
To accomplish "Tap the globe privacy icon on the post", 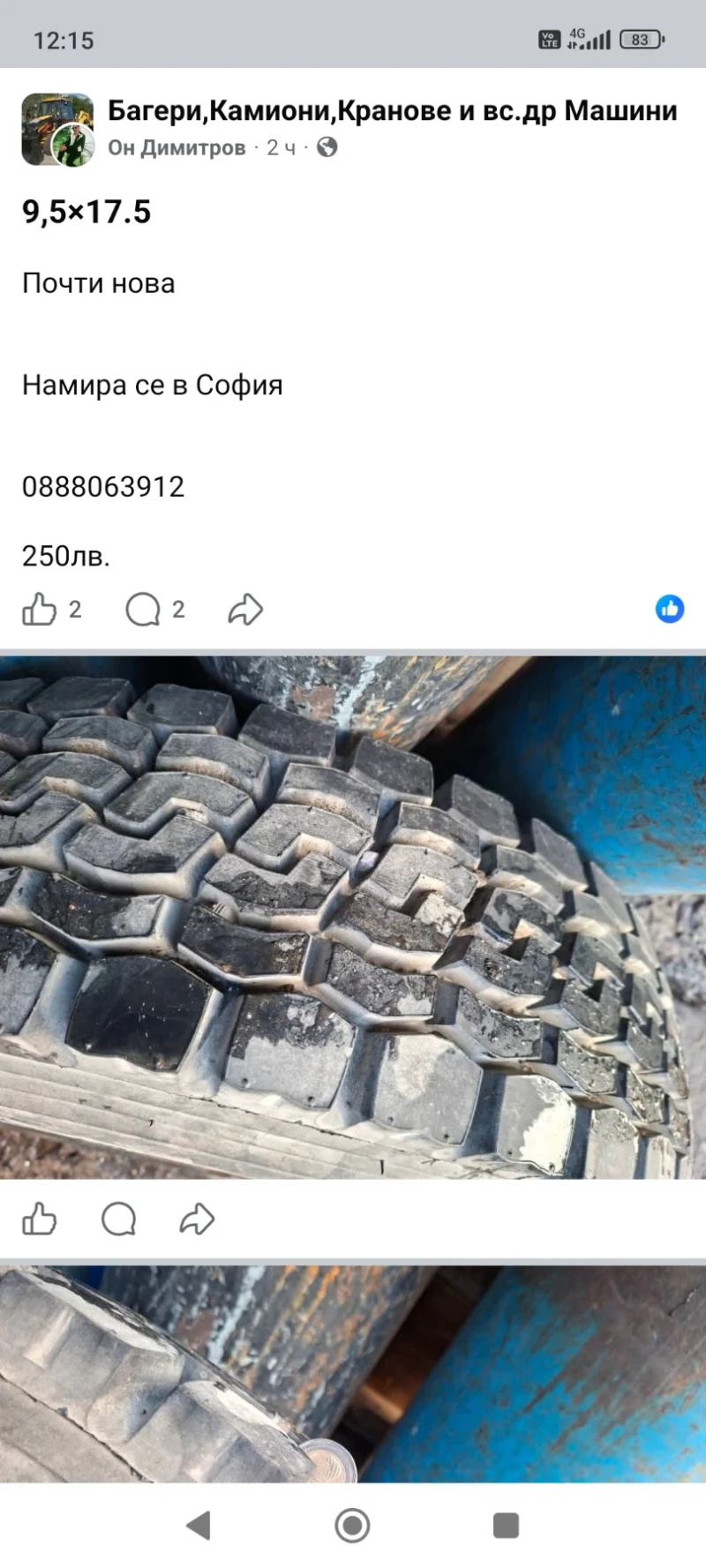I will 326,147.
